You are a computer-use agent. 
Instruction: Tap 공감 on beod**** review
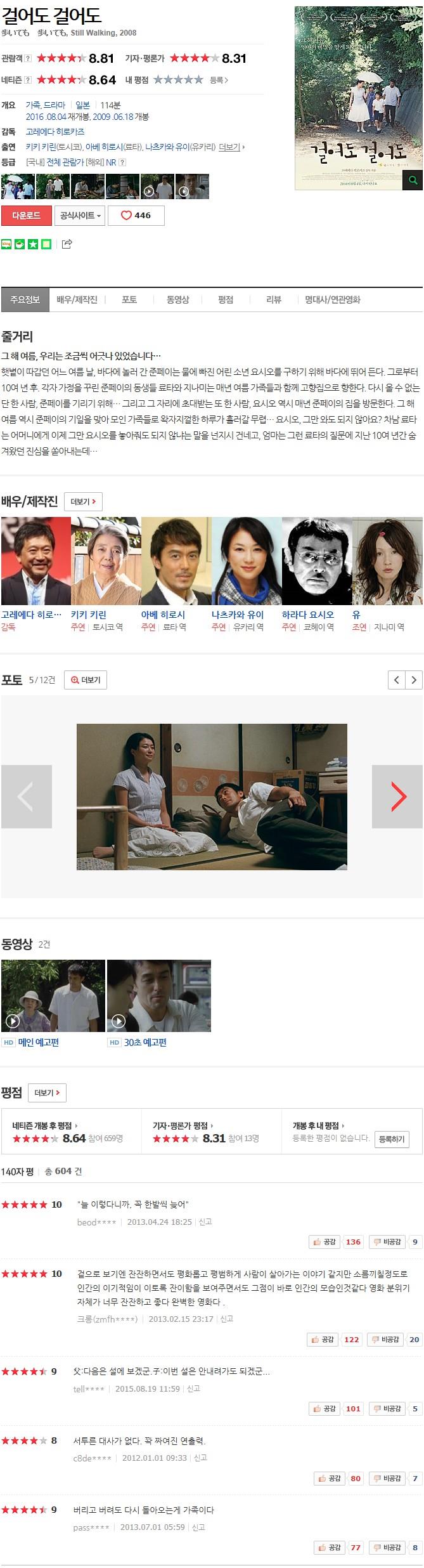tap(324, 1242)
